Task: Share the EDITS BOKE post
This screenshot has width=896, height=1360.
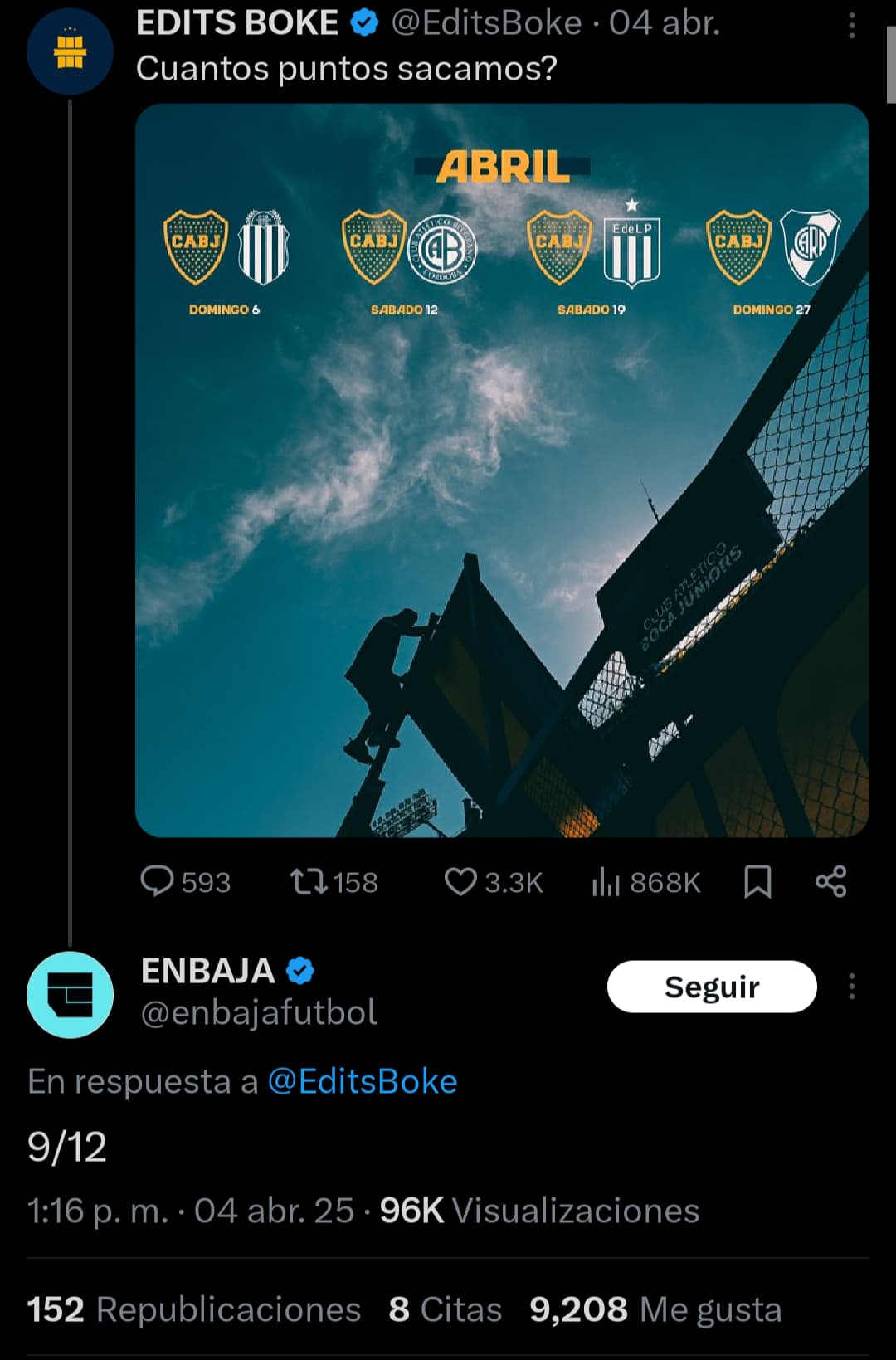Action: coord(830,881)
